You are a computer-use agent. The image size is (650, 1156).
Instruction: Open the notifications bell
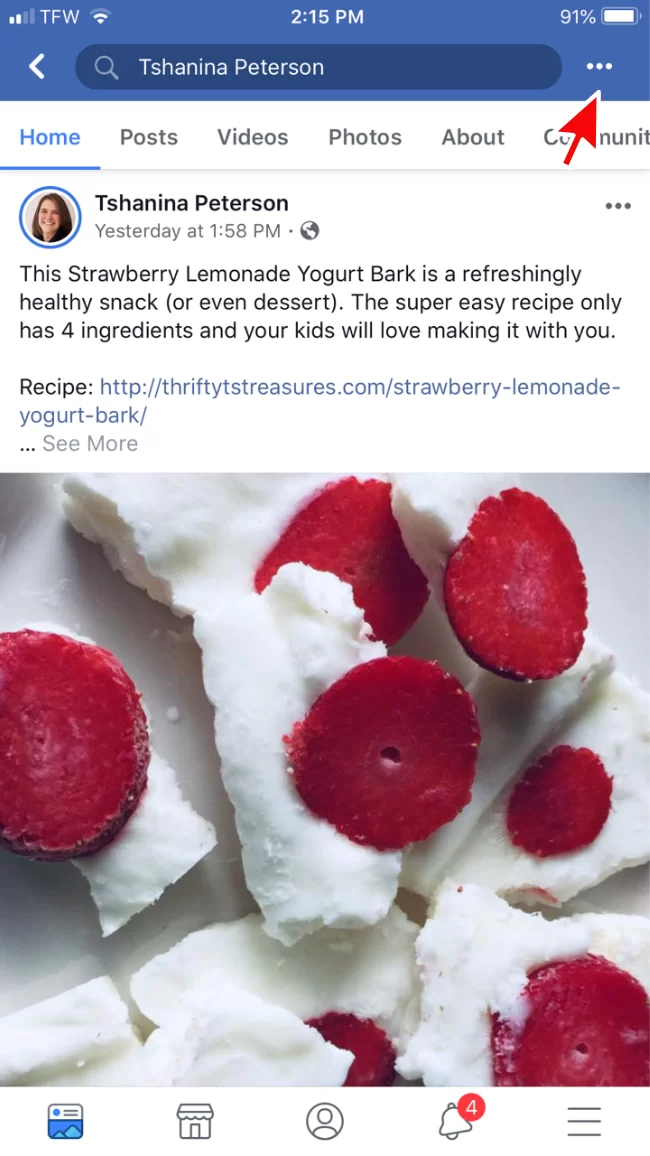(456, 1121)
